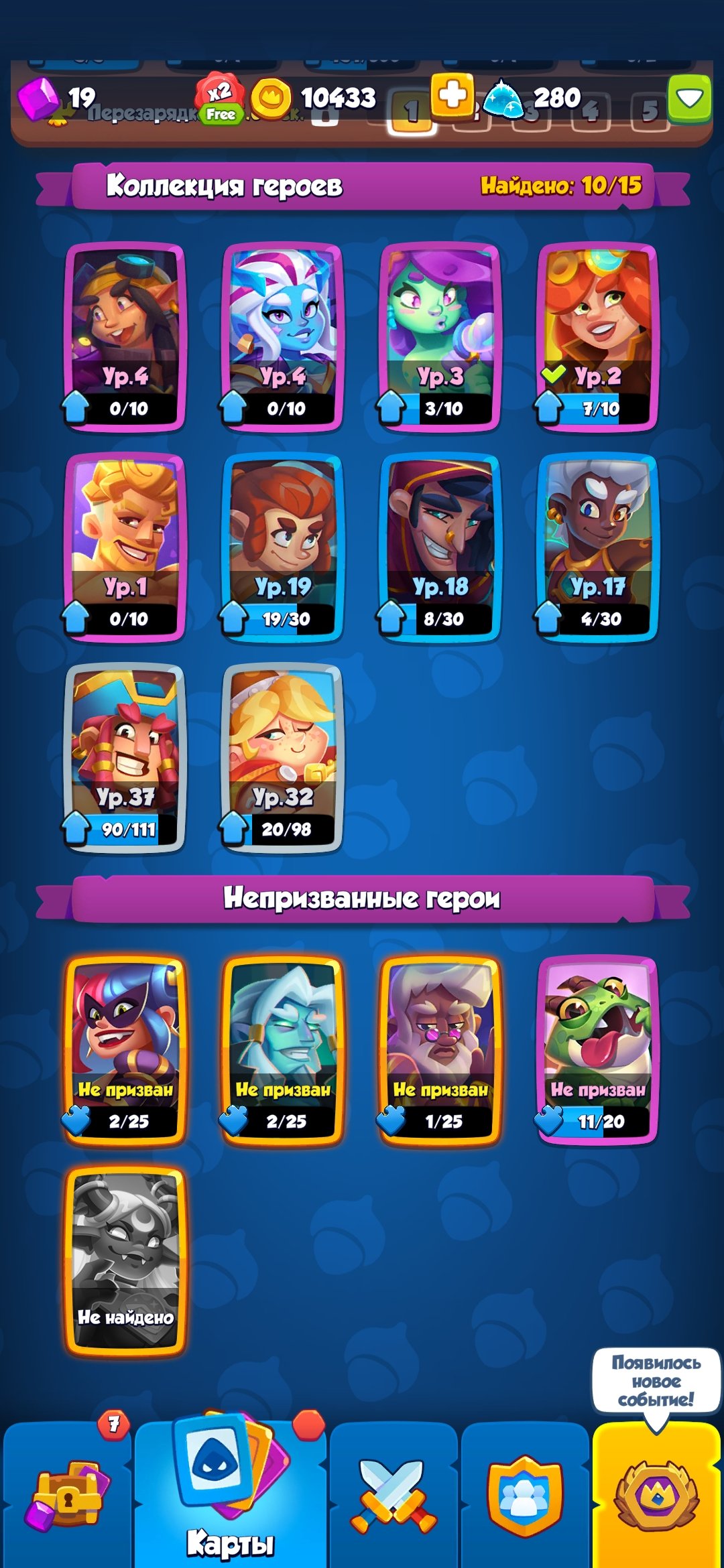This screenshot has height=1568, width=724.
Task: Open hero card with progress 8/30
Action: [x=440, y=547]
